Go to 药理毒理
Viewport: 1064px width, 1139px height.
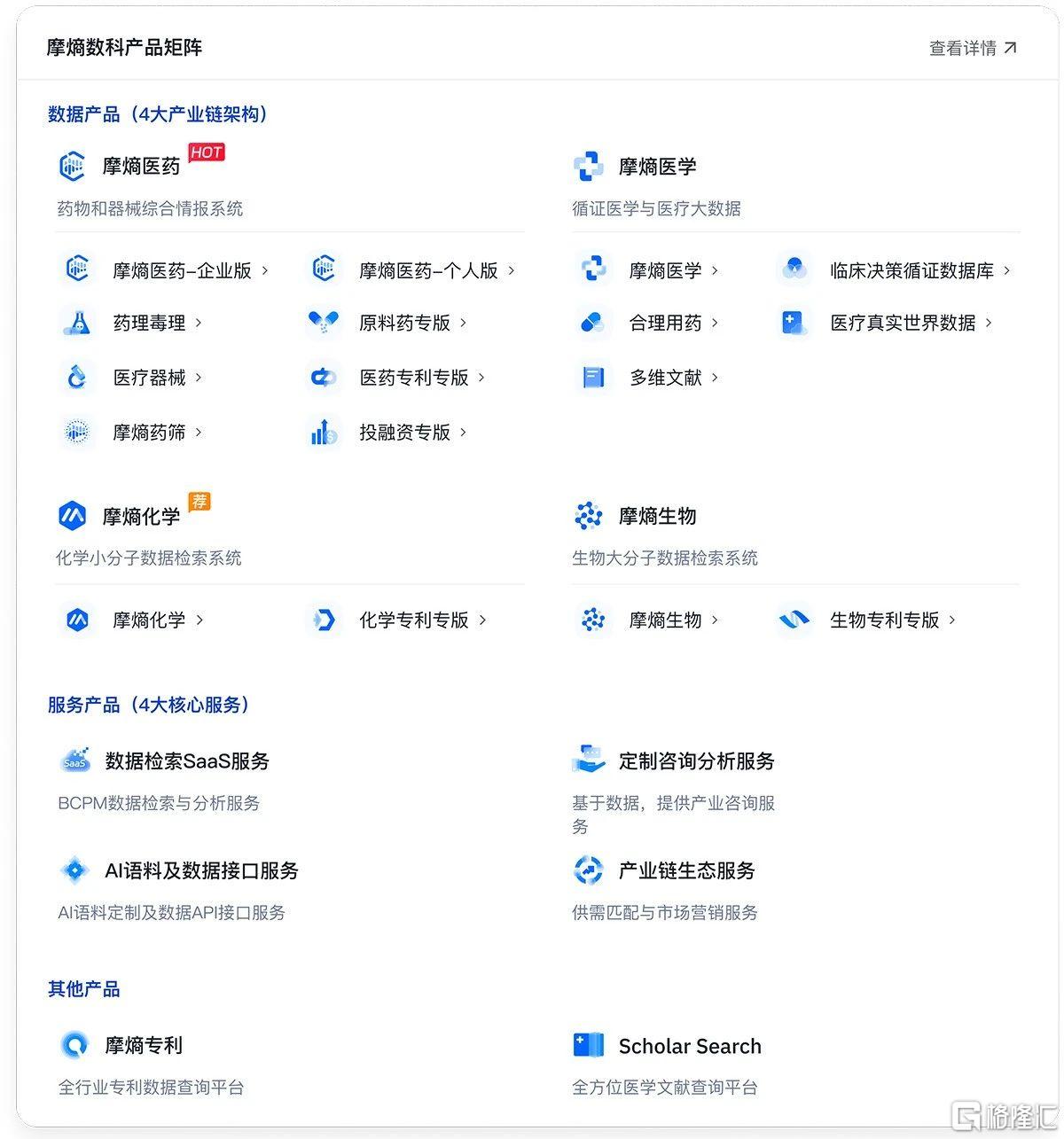pos(149,323)
